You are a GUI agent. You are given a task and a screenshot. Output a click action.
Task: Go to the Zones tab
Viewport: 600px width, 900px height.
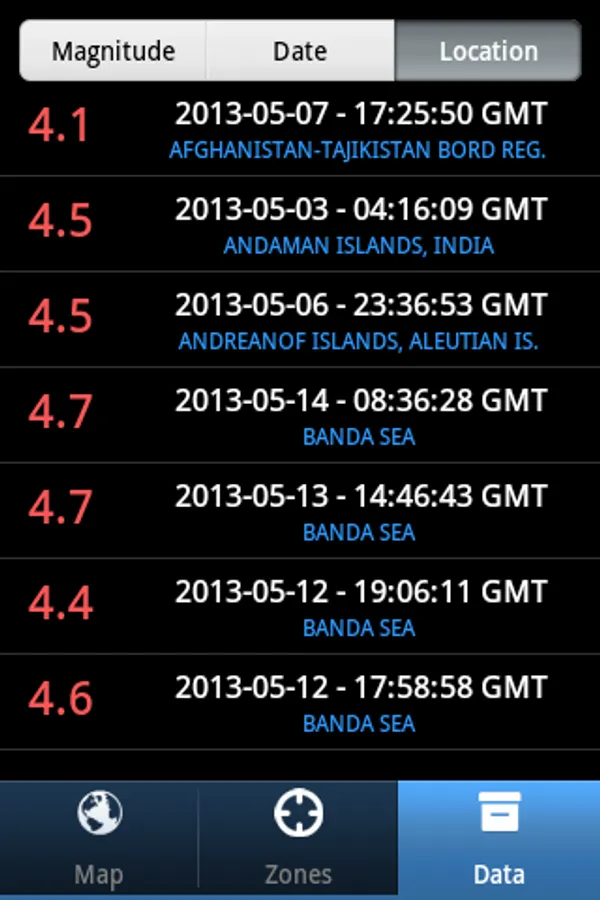298,838
